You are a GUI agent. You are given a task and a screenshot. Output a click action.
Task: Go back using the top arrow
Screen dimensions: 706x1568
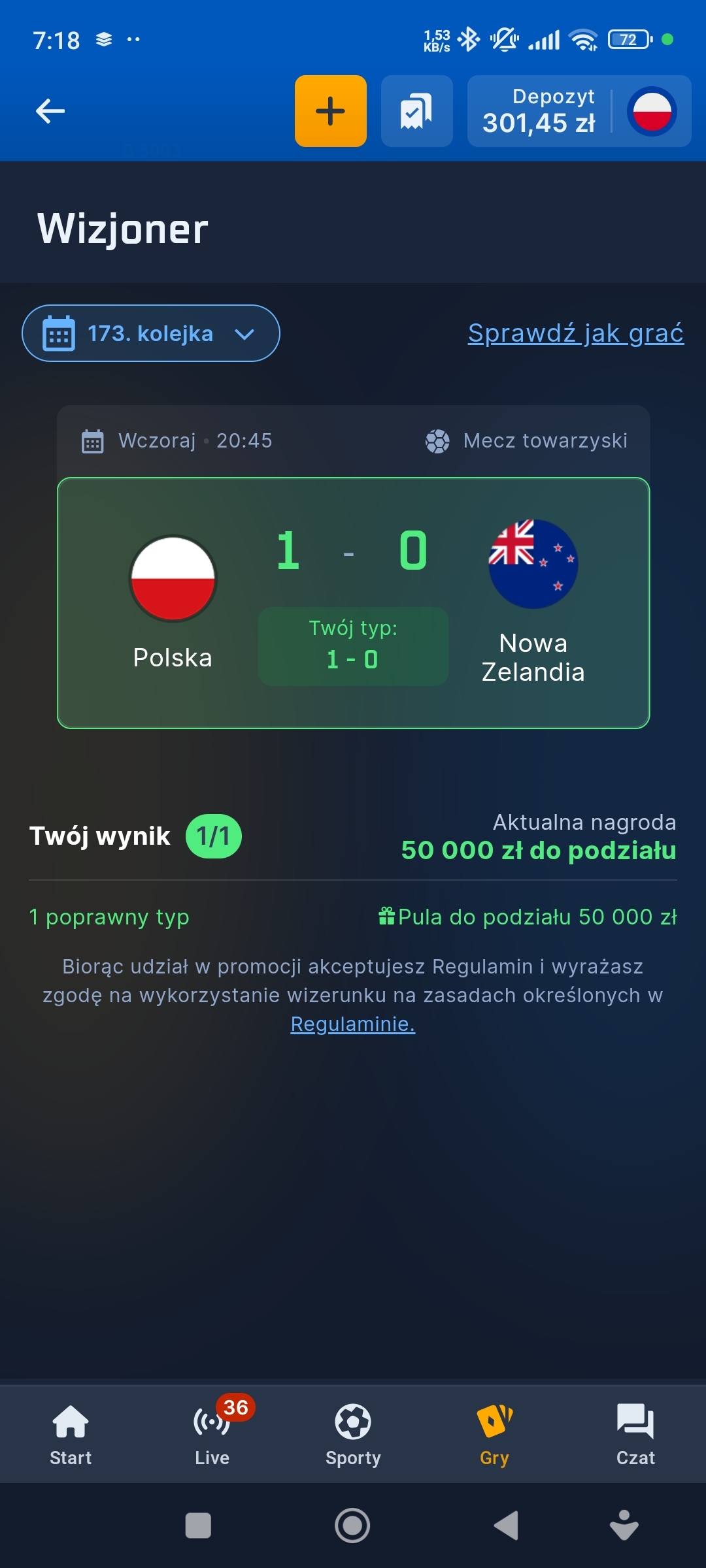[x=50, y=111]
